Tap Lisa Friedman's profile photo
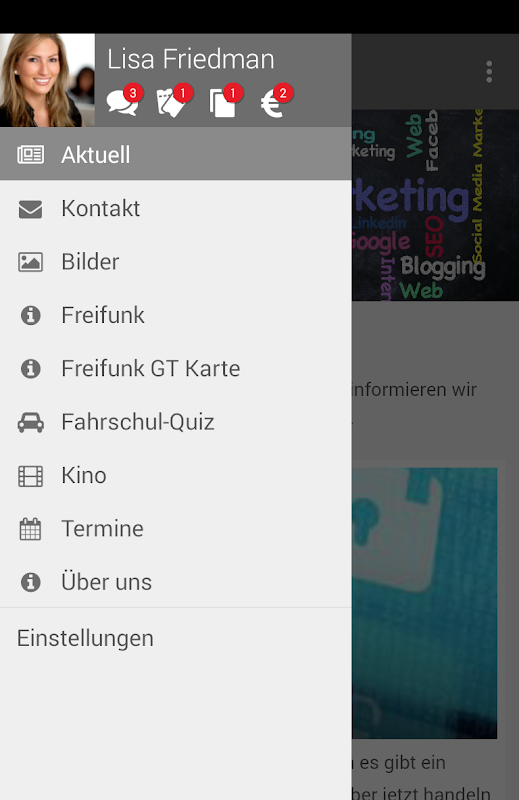The height and width of the screenshot is (800, 519). [47, 80]
